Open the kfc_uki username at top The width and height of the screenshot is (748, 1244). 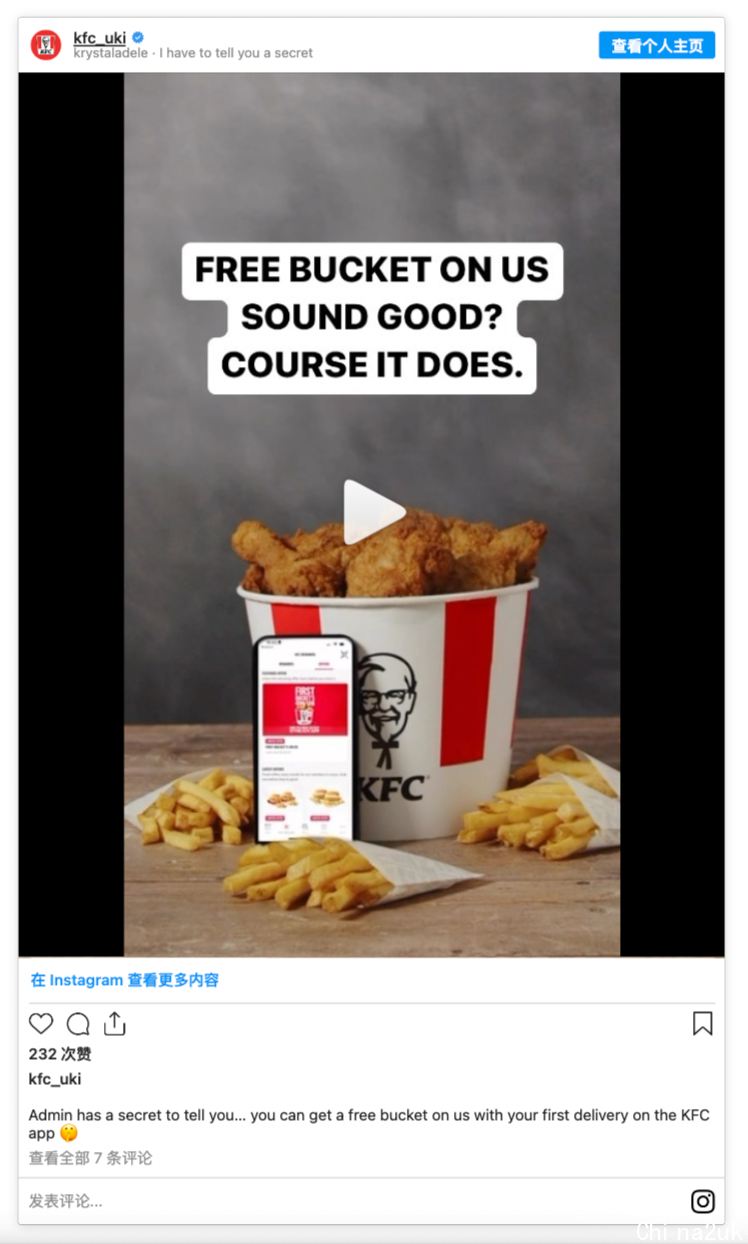[99, 38]
